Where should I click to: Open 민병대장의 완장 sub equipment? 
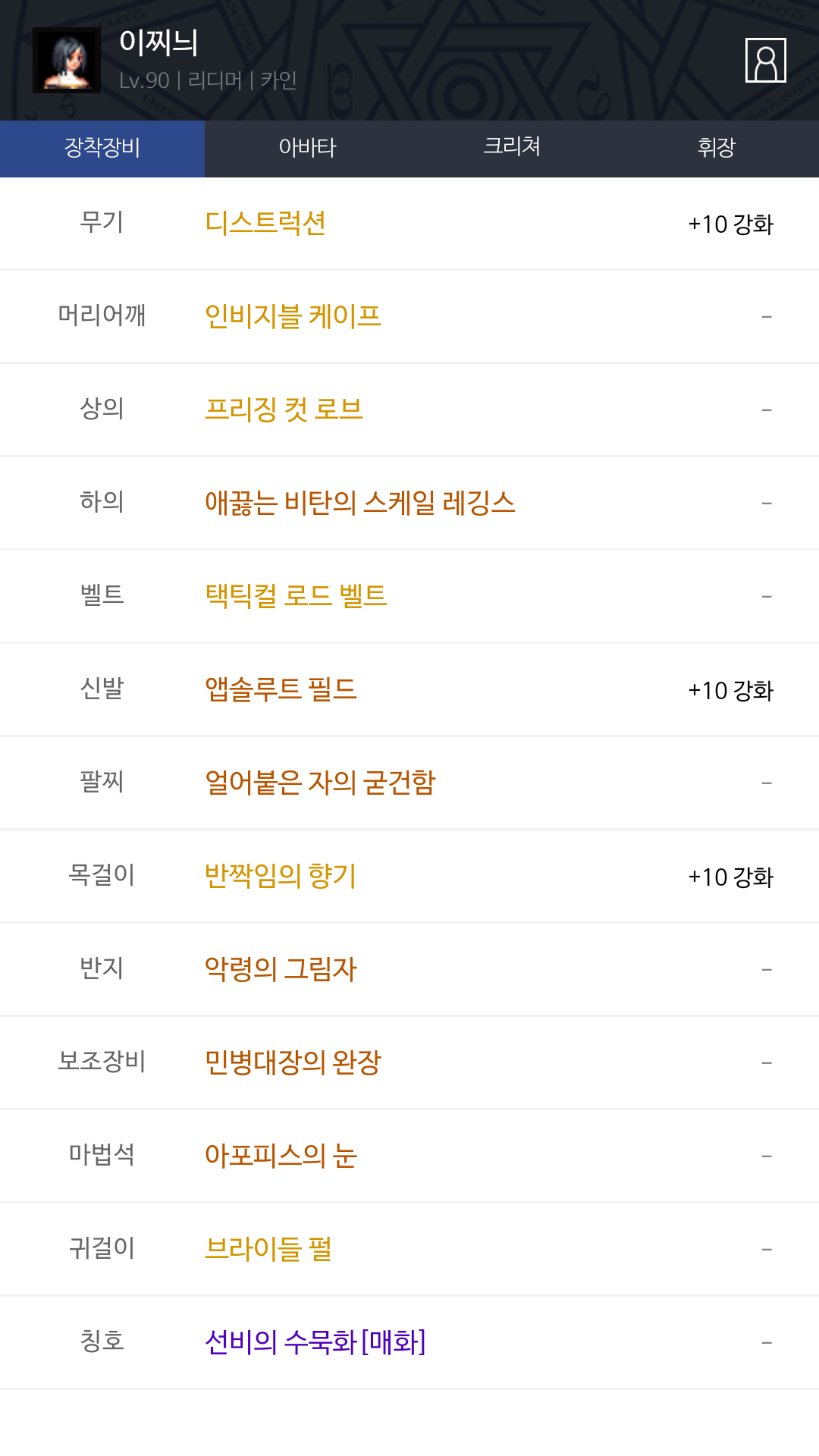pyautogui.click(x=293, y=1062)
